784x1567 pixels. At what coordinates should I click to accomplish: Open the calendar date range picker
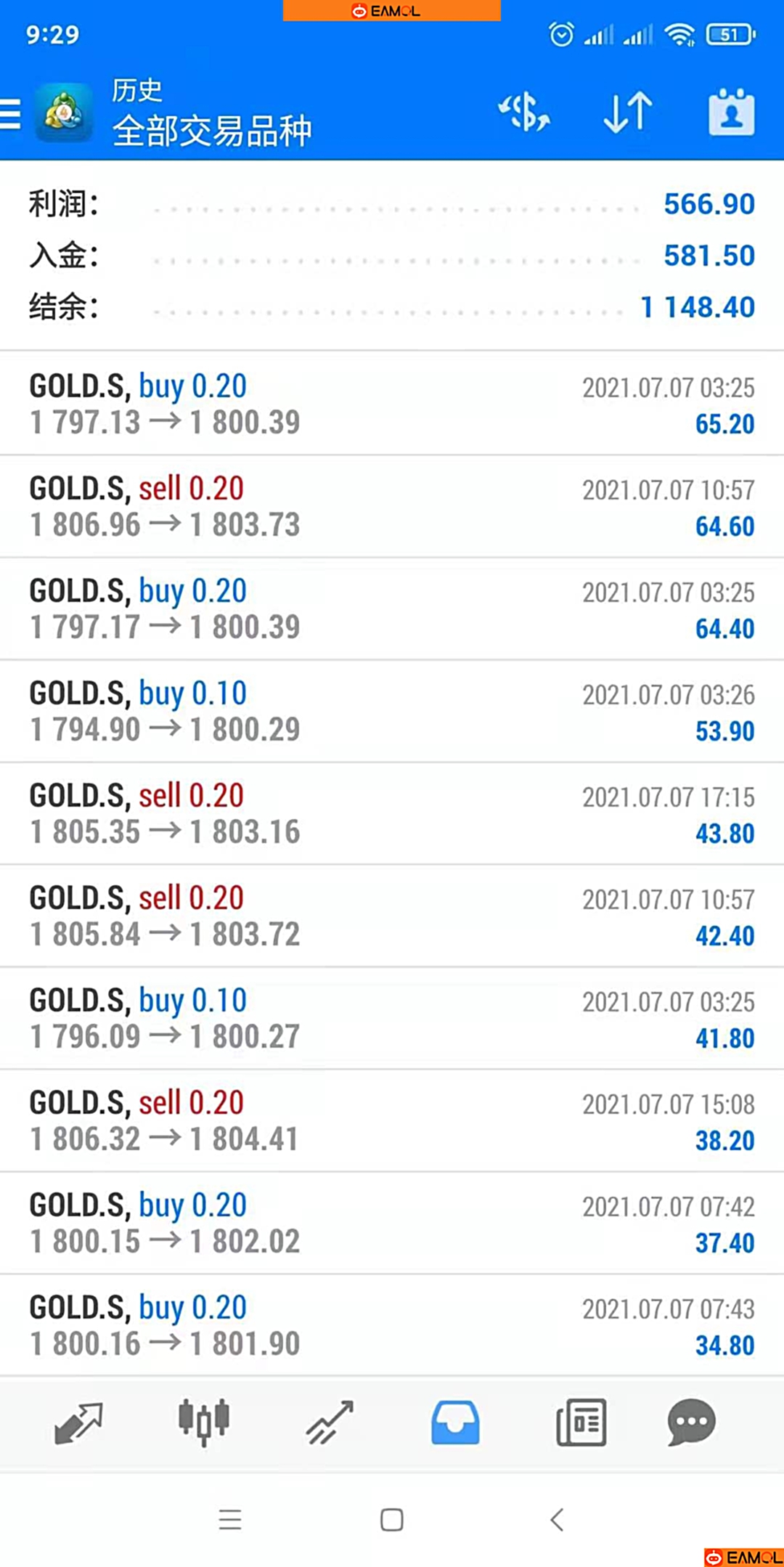click(731, 112)
